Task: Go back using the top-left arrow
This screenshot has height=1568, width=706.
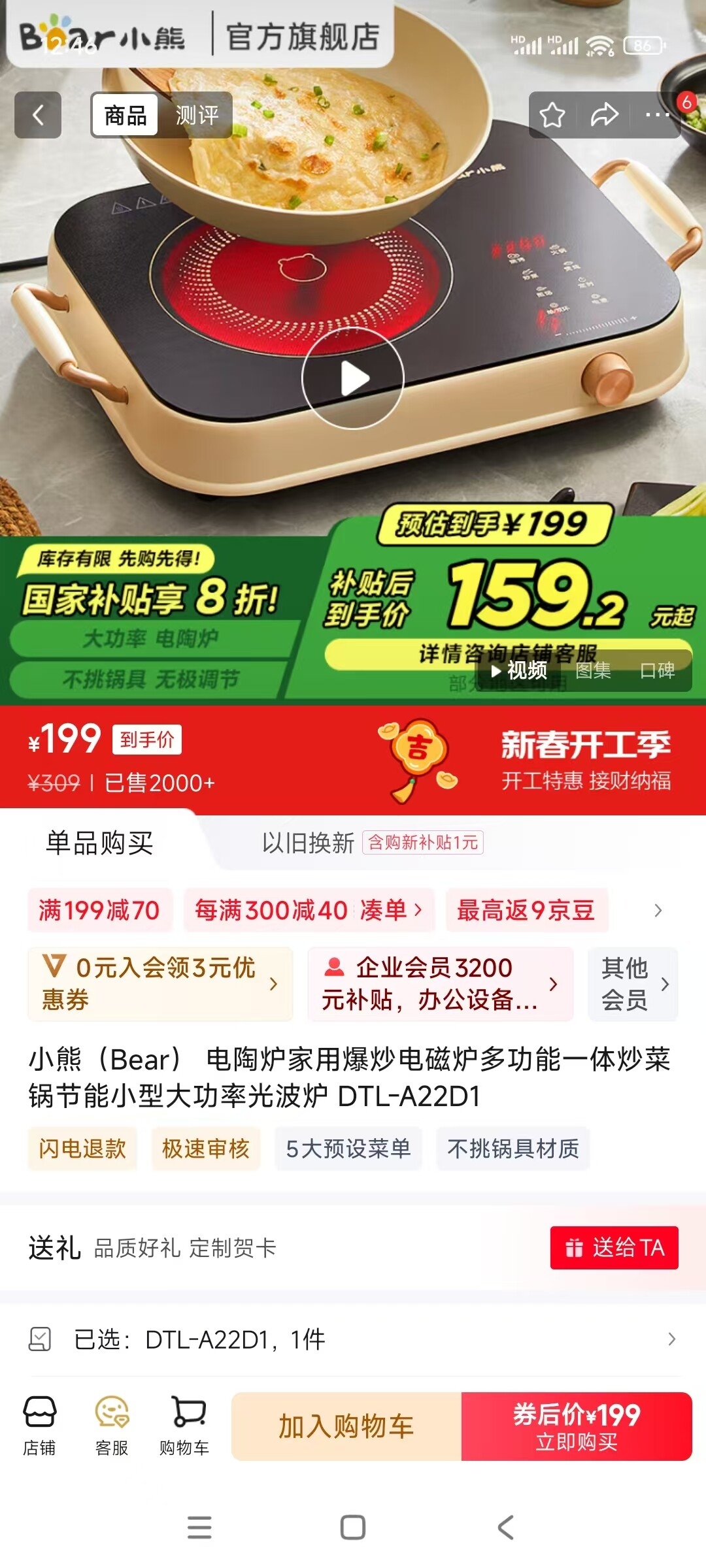Action: (38, 115)
